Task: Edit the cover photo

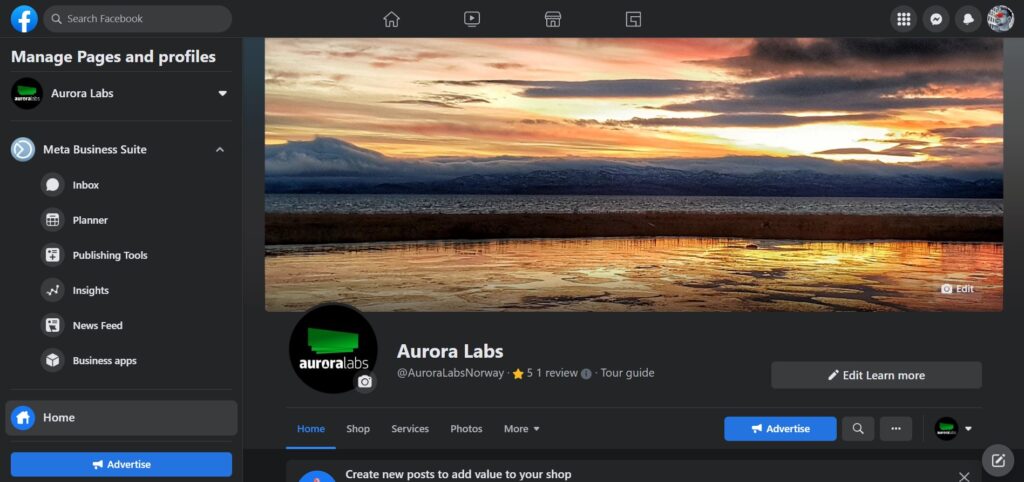Action: pyautogui.click(x=957, y=289)
